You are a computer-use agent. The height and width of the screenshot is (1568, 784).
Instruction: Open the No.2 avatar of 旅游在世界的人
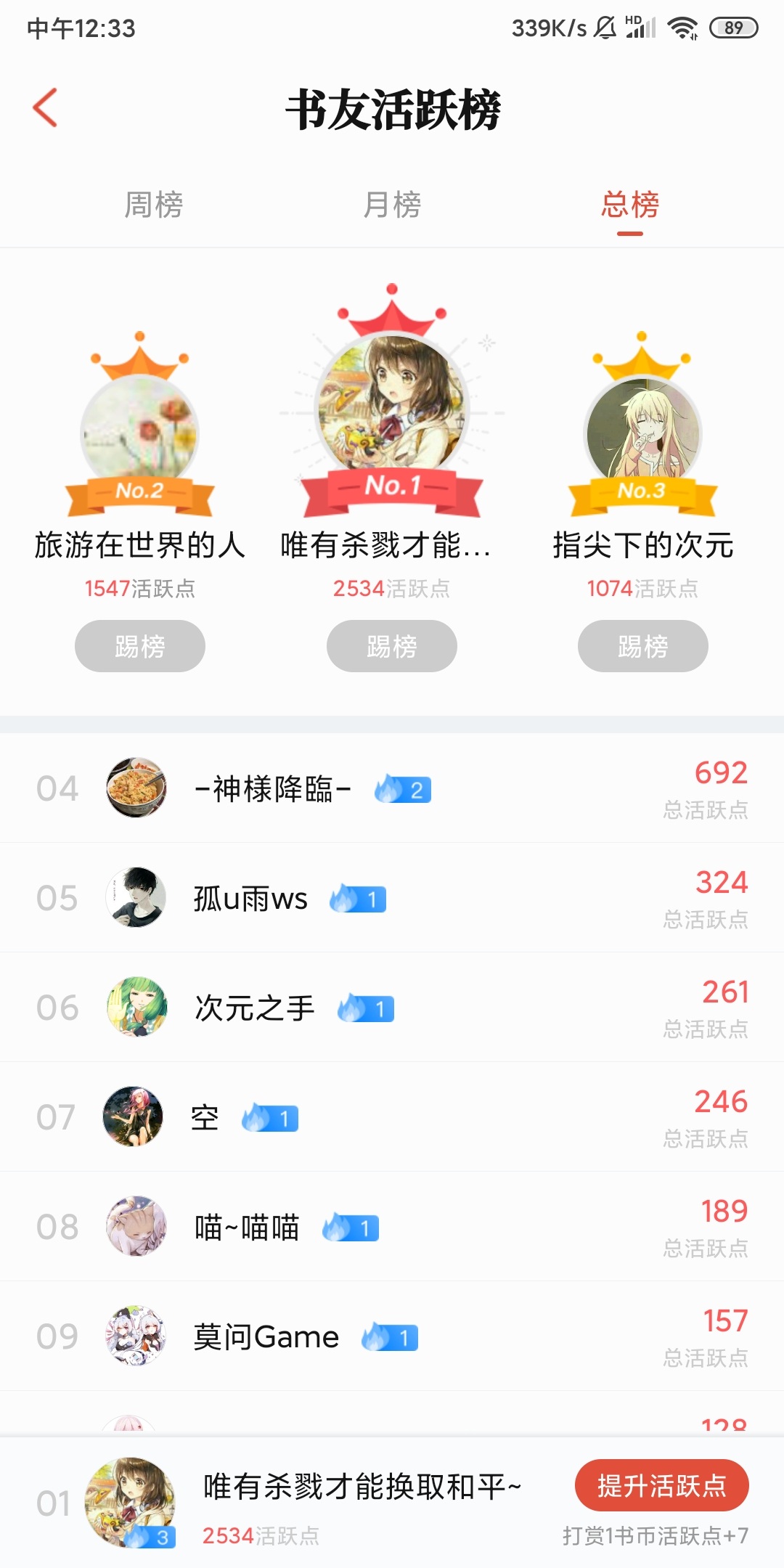coord(139,433)
